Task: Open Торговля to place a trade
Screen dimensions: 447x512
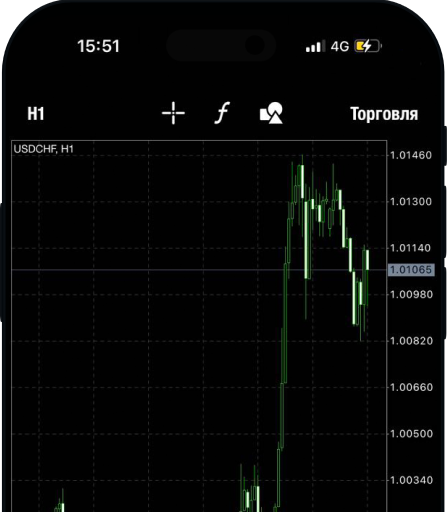Action: click(384, 114)
